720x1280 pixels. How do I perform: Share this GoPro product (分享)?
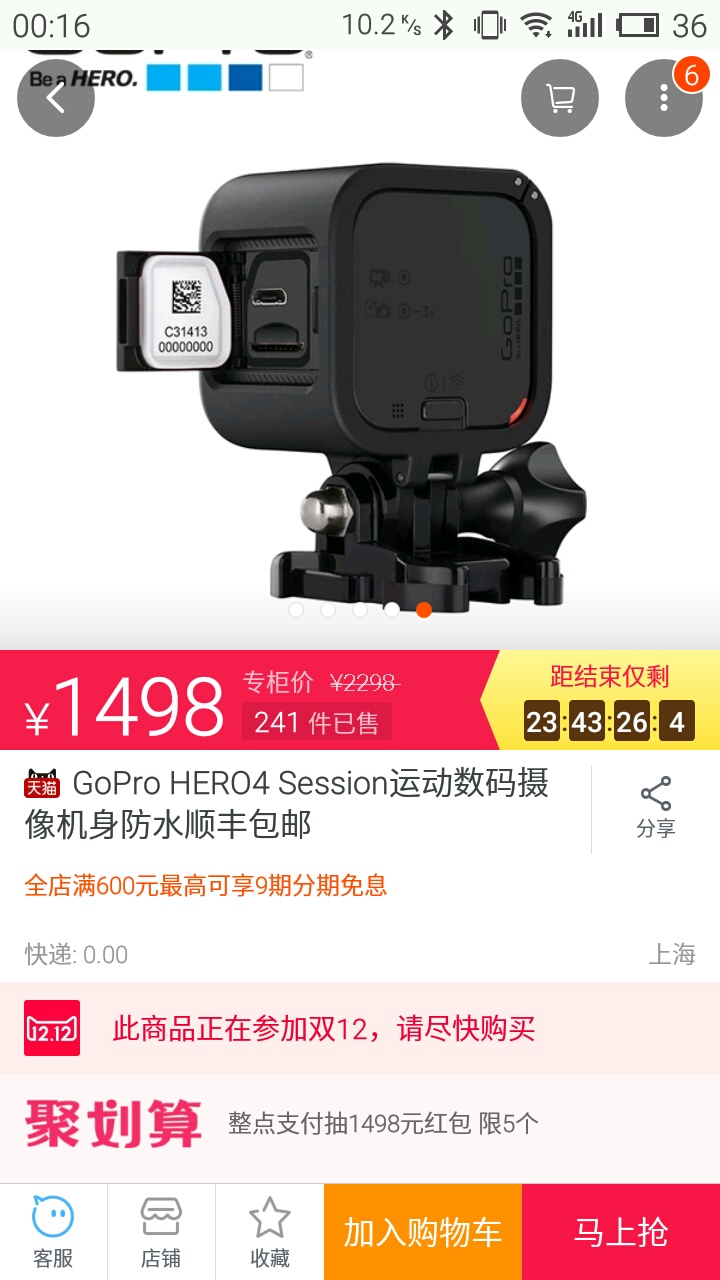[656, 808]
